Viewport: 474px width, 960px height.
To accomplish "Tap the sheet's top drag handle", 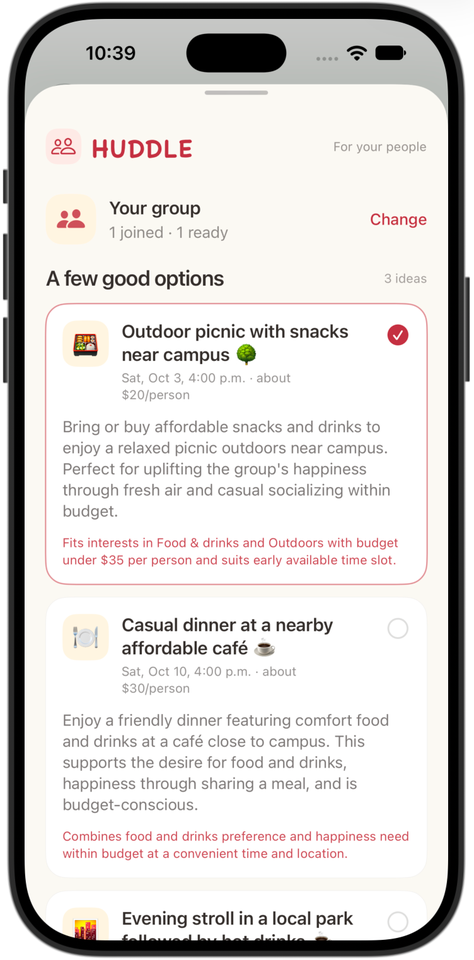I will click(236, 92).
